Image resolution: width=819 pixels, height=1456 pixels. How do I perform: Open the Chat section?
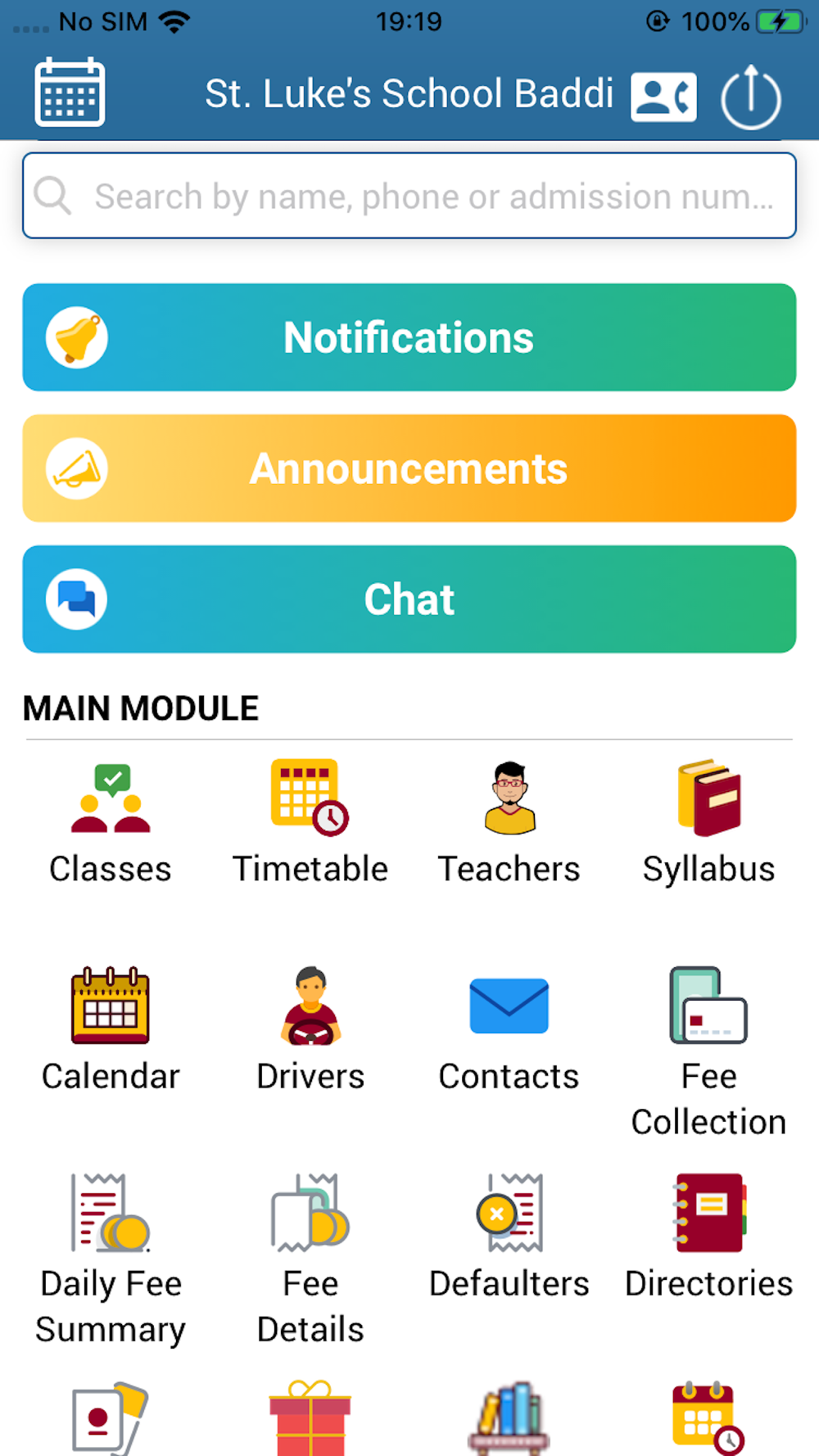(409, 599)
